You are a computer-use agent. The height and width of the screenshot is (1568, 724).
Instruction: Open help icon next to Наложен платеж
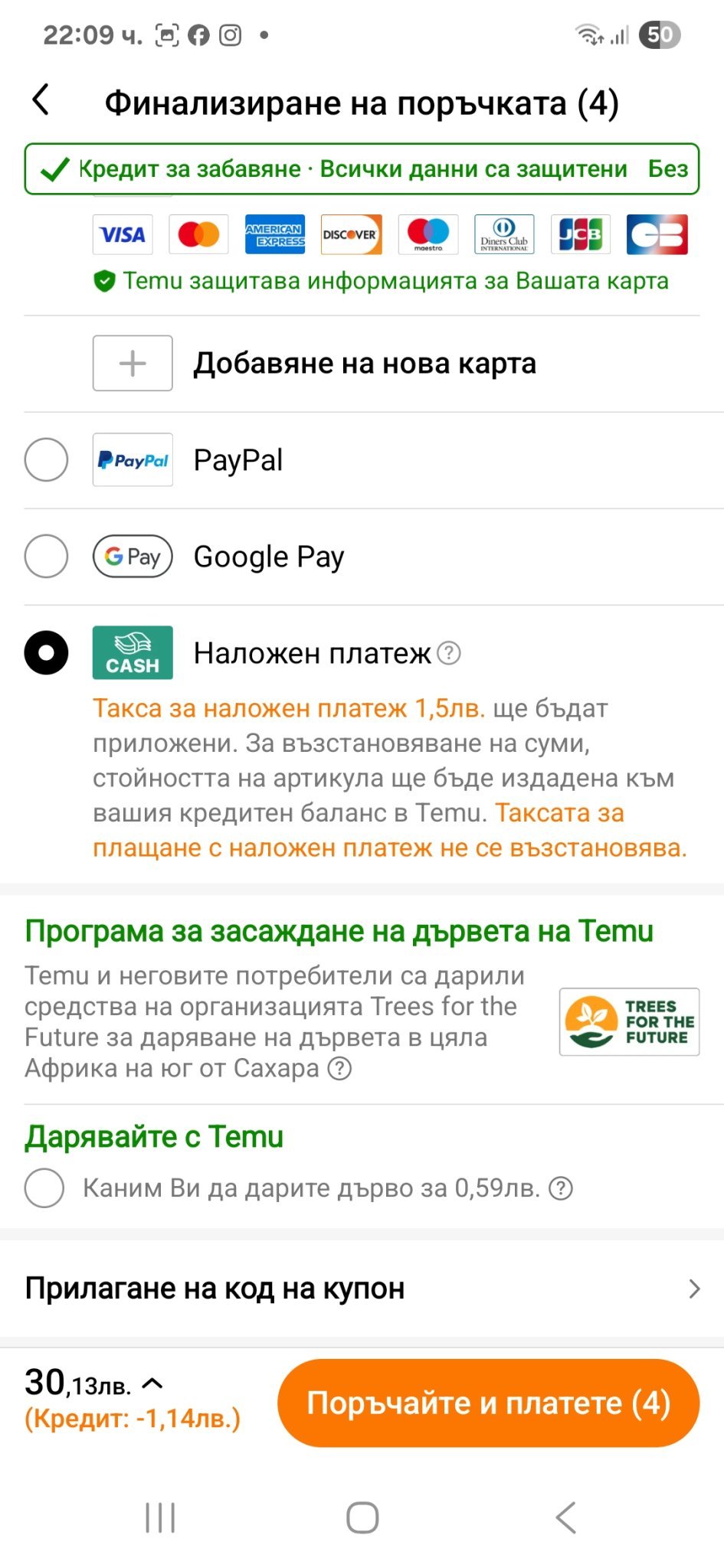[449, 653]
